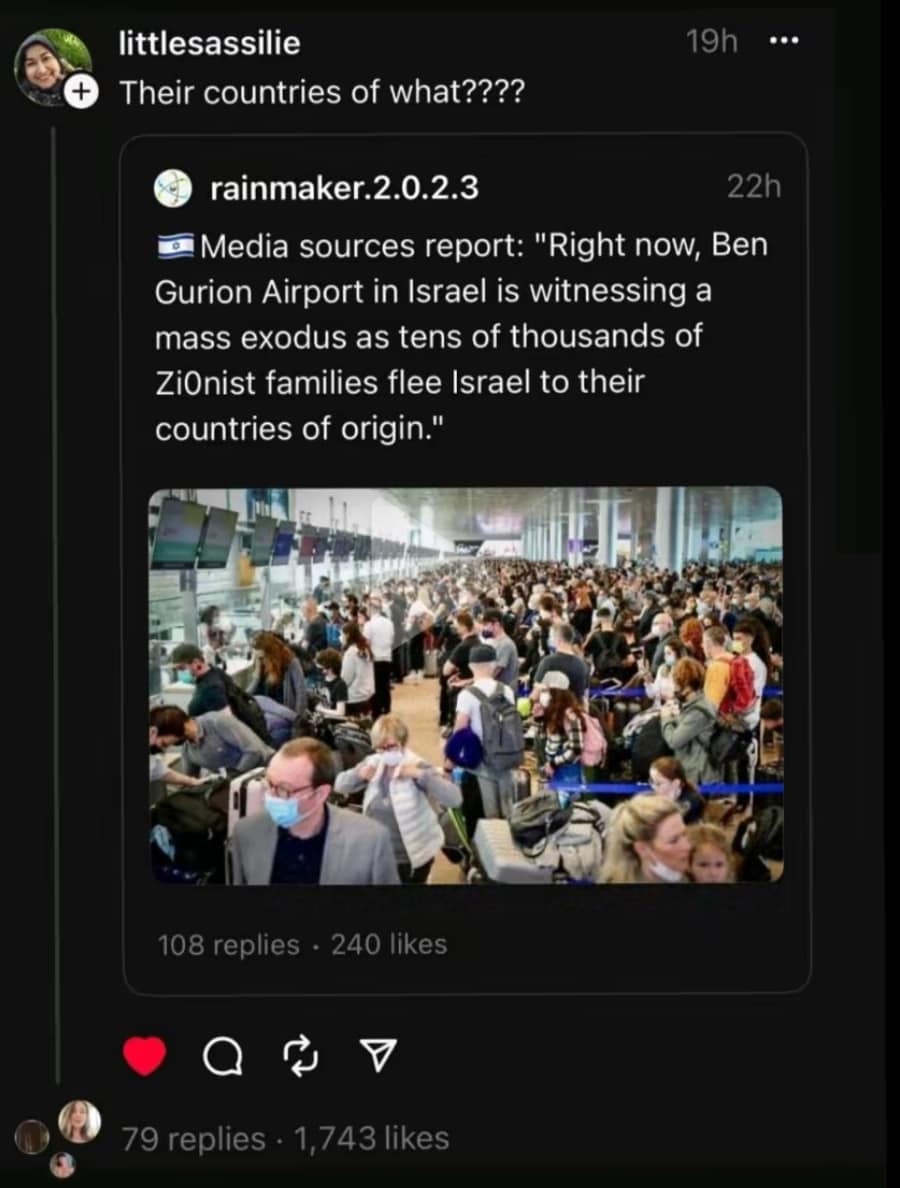View the airport crowd photo in full

466,685
